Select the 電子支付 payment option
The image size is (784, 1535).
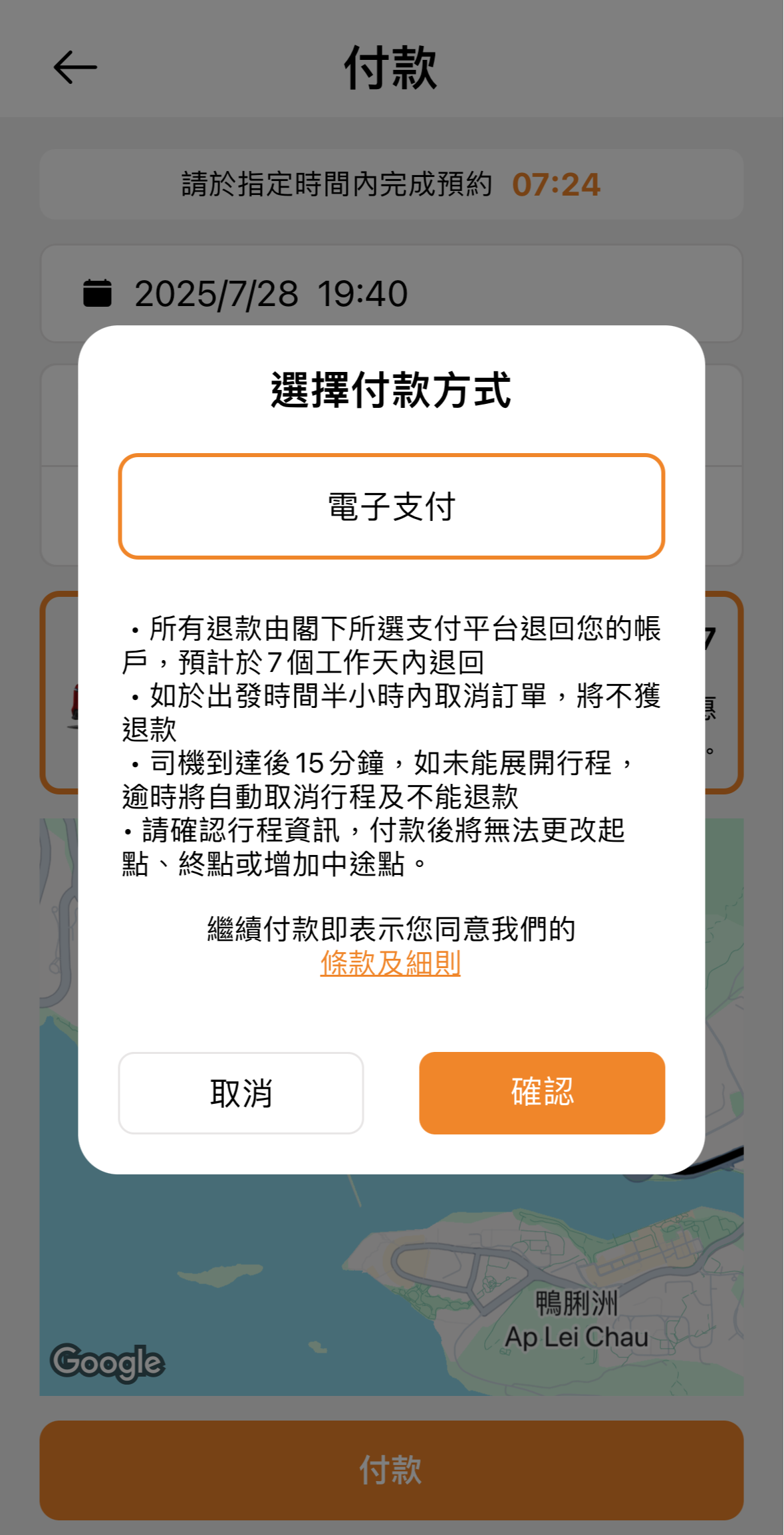[391, 506]
